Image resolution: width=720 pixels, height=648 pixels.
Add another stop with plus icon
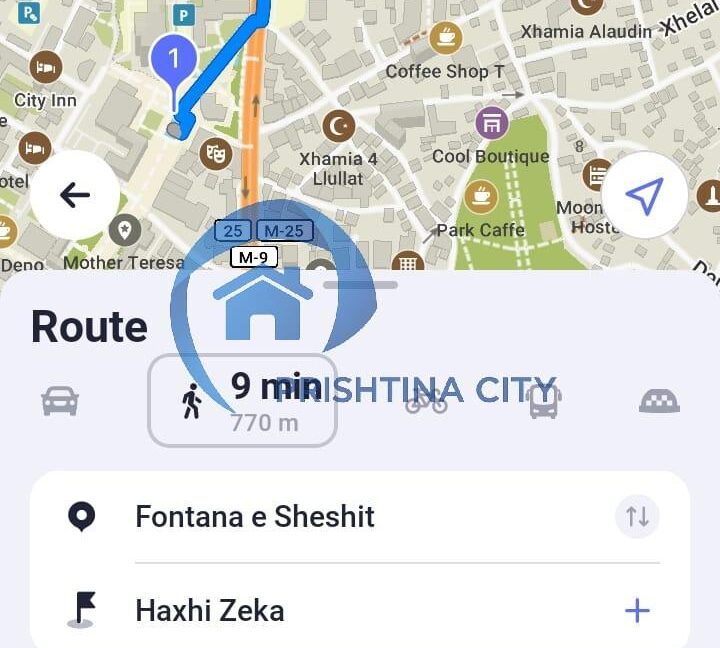pos(637,610)
